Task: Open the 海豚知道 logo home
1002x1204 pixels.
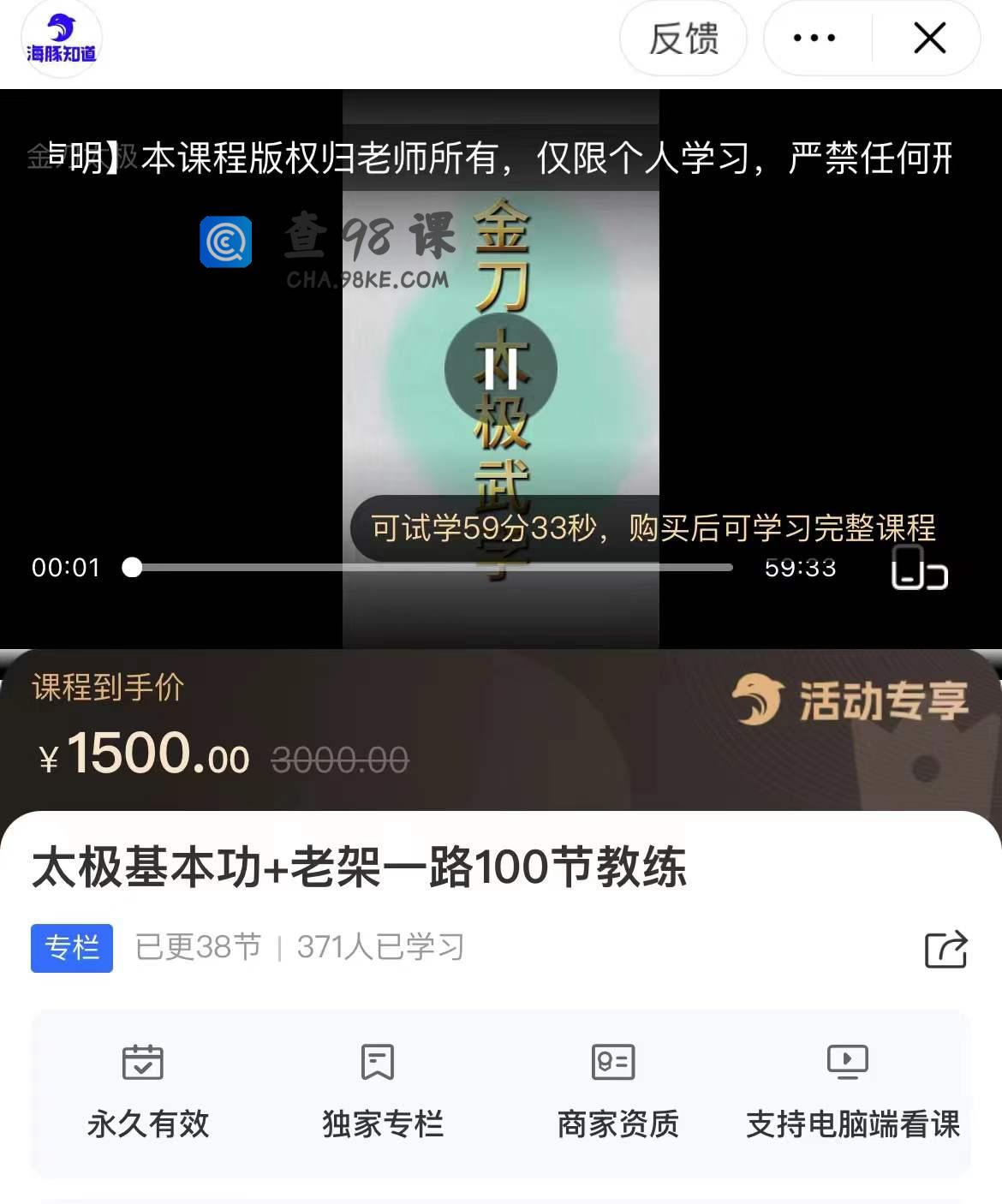Action: click(61, 39)
